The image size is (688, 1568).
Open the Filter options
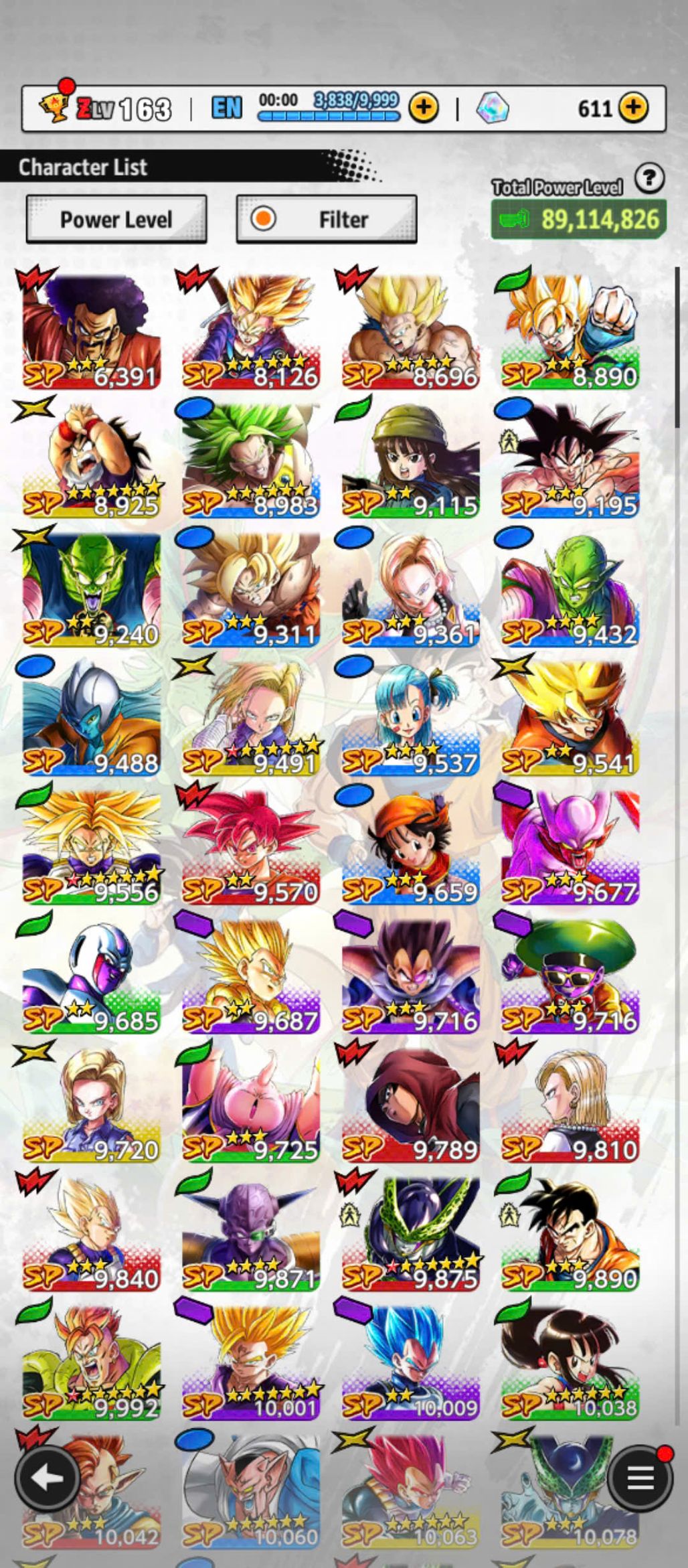(327, 219)
